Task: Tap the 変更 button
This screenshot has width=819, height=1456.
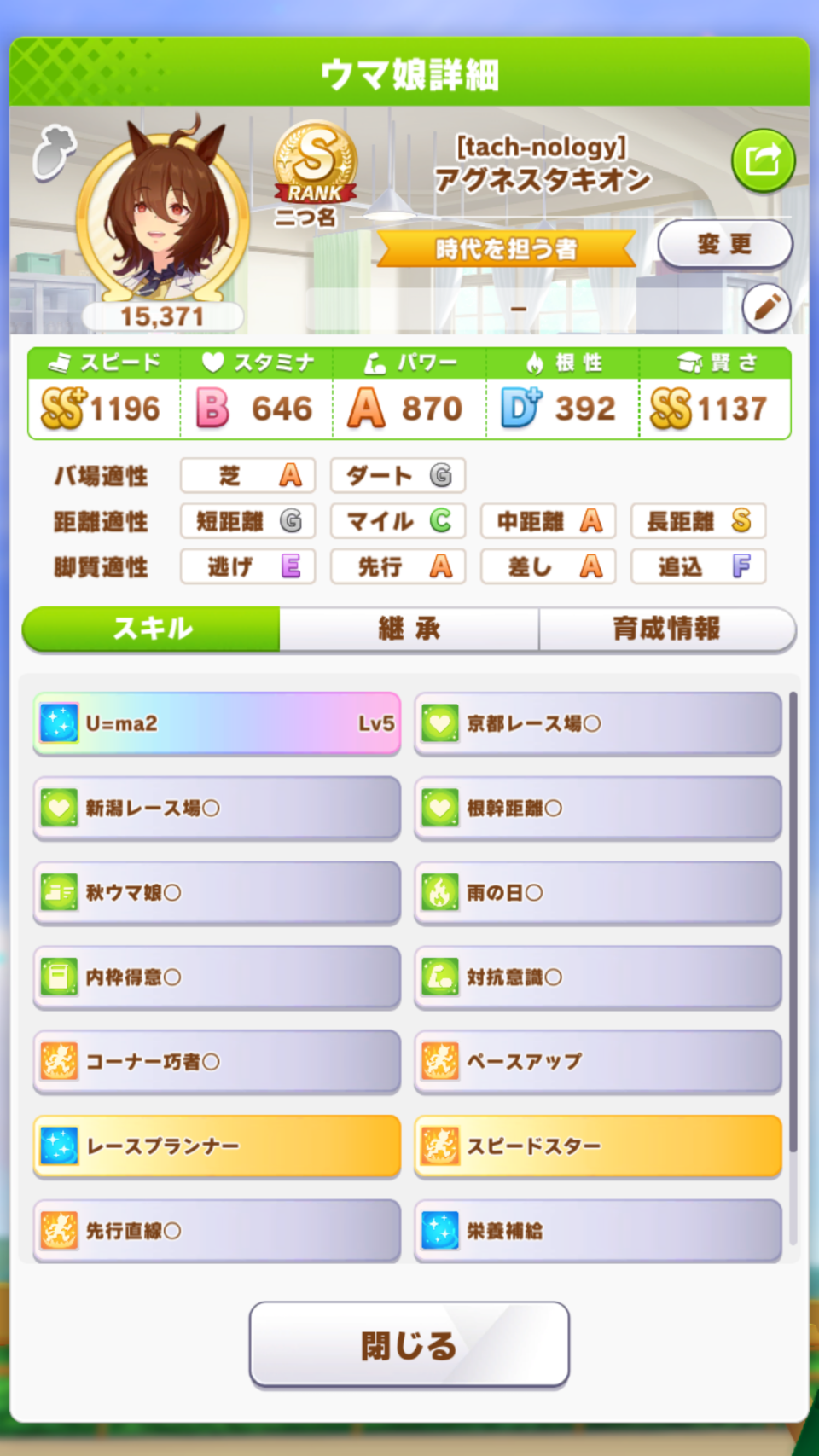Action: [725, 245]
